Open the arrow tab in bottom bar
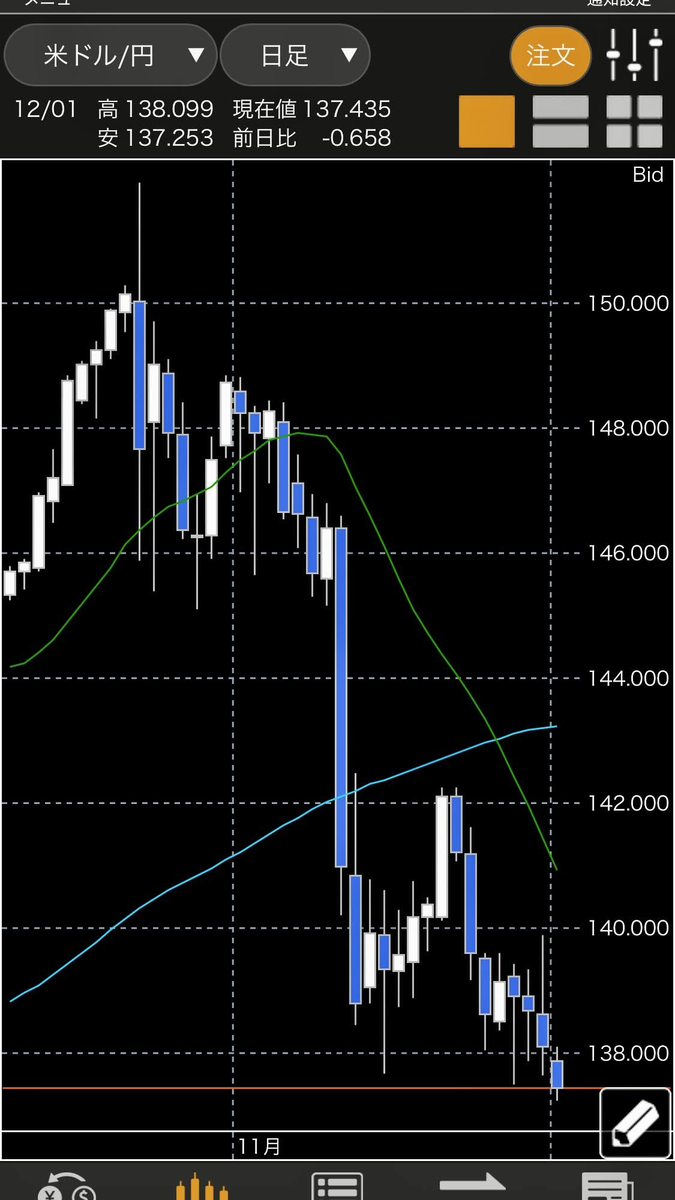The width and height of the screenshot is (675, 1200). [x=472, y=1188]
